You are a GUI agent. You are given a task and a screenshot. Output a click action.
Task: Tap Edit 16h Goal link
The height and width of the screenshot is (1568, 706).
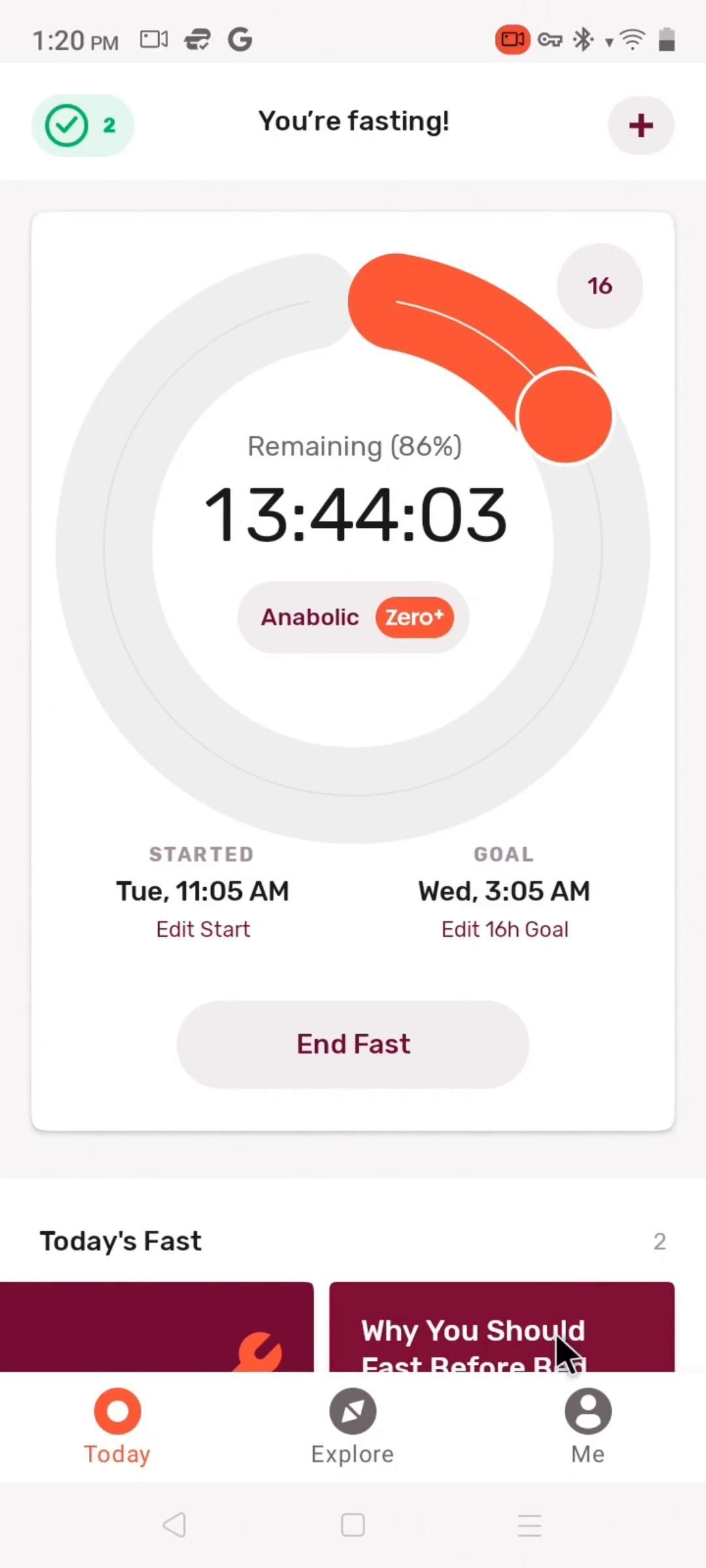tap(505, 929)
